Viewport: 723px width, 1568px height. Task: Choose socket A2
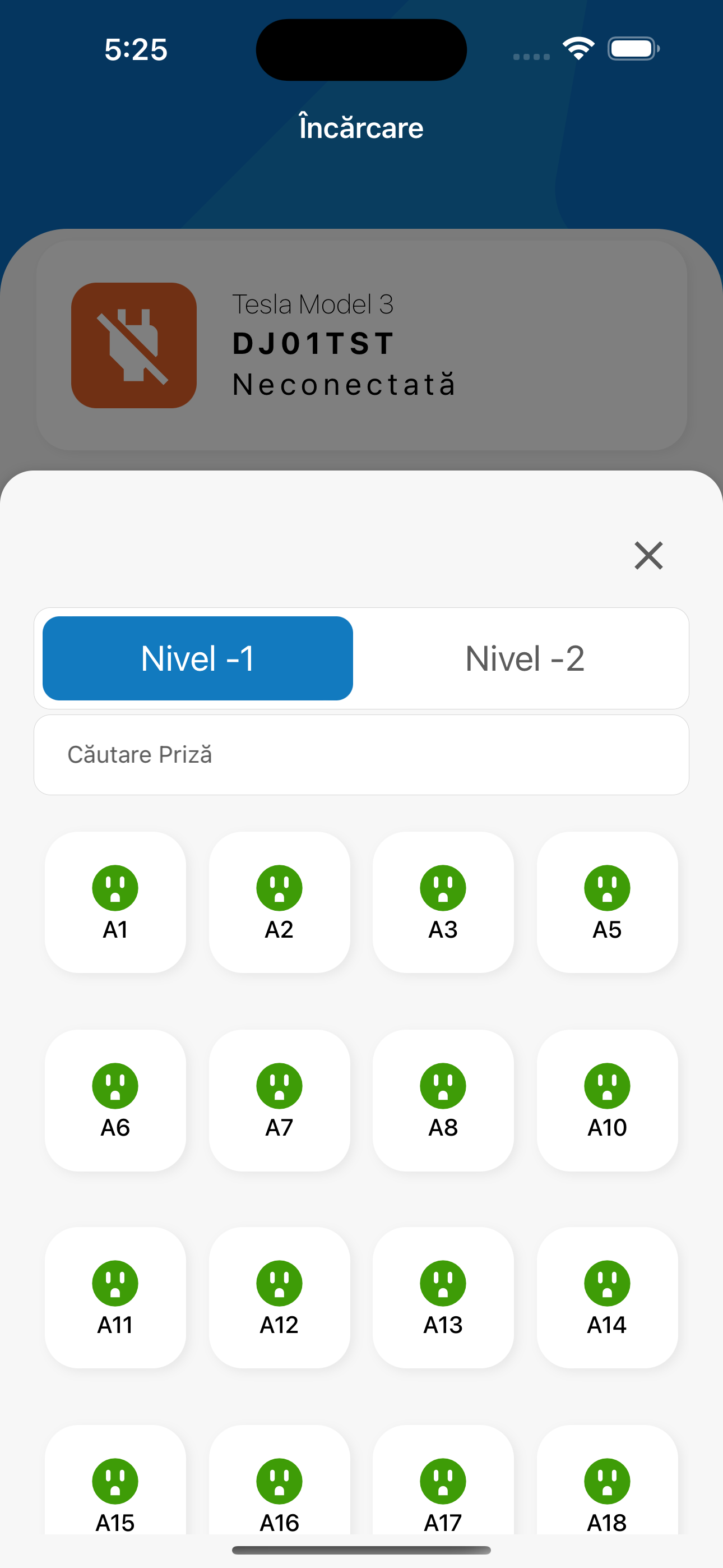click(279, 902)
